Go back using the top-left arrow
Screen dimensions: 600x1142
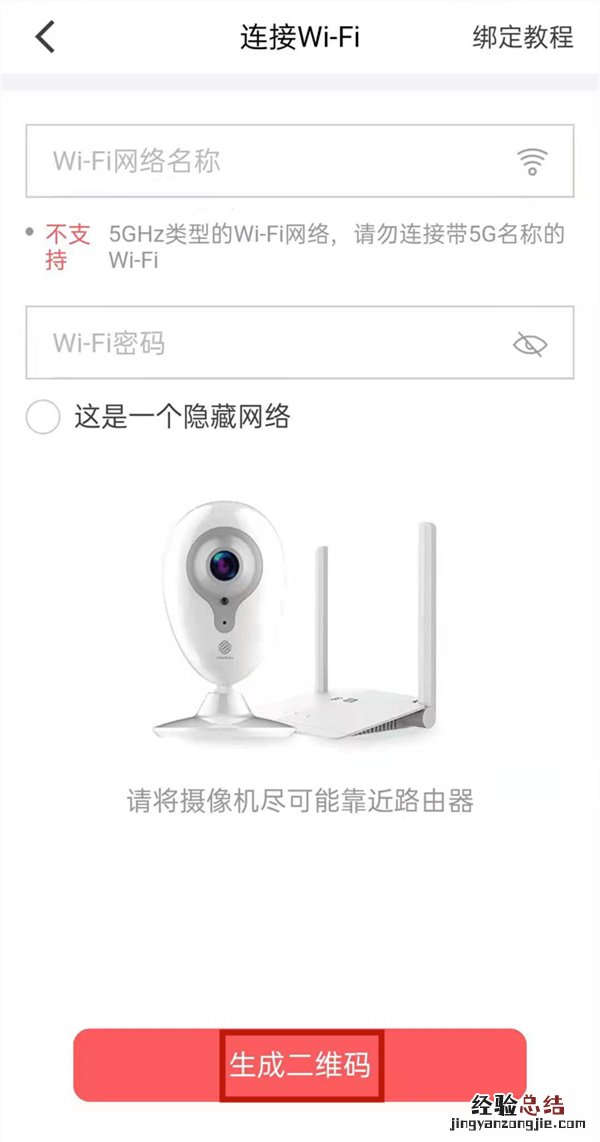tap(45, 37)
